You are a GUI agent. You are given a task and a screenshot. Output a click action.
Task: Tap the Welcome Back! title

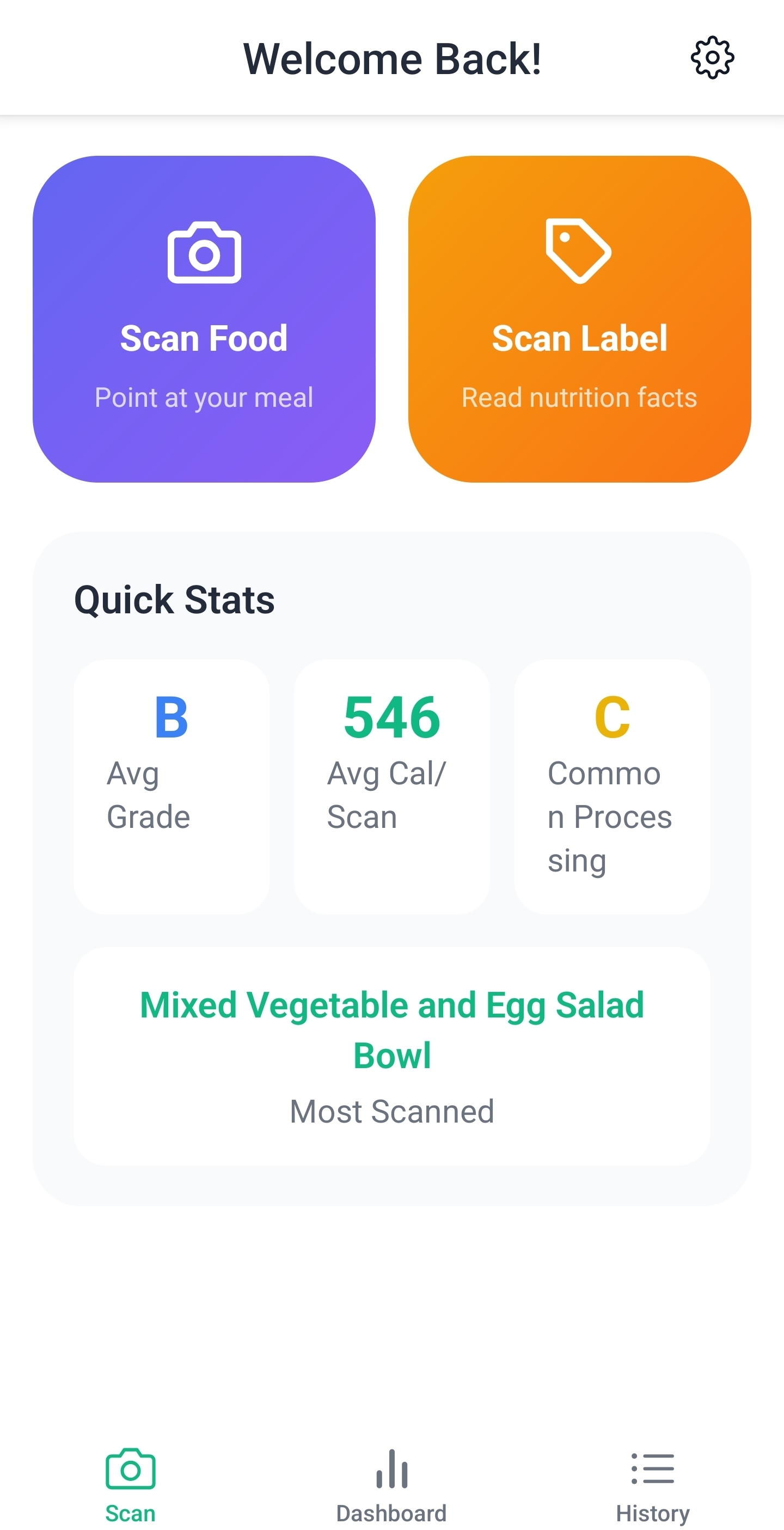click(391, 58)
